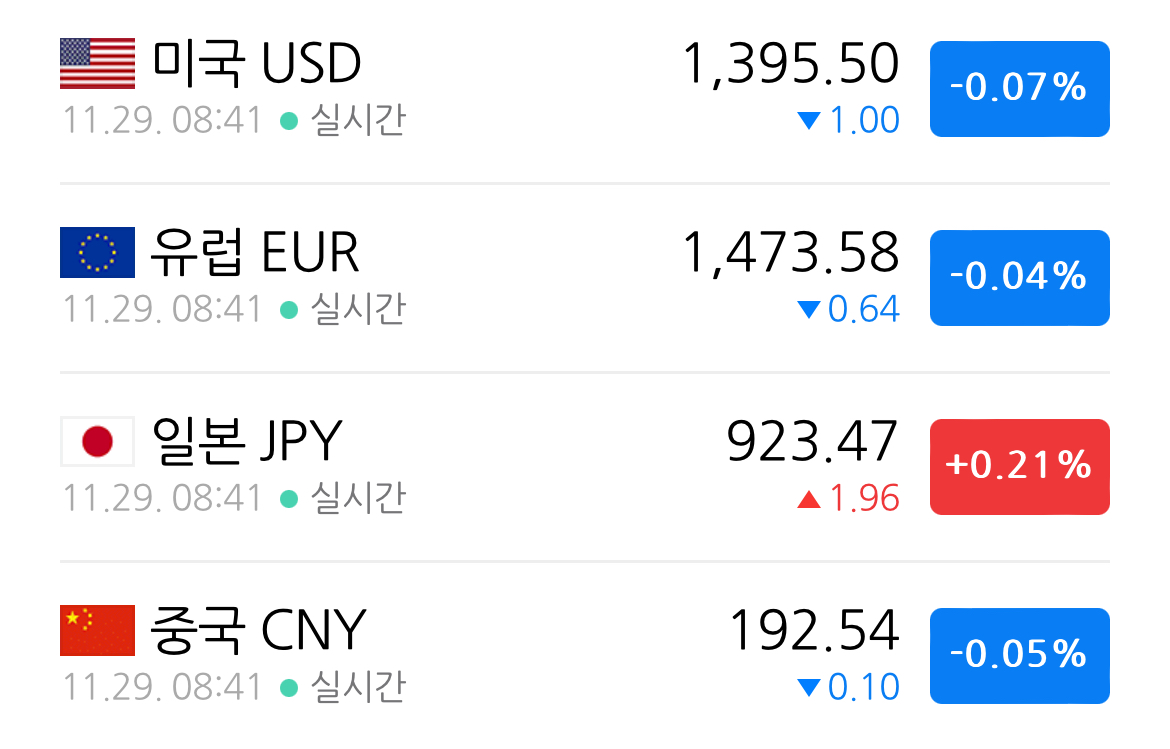This screenshot has width=1170, height=749.
Task: Open the 유럽 EUR exchange rate details
Action: [584, 278]
